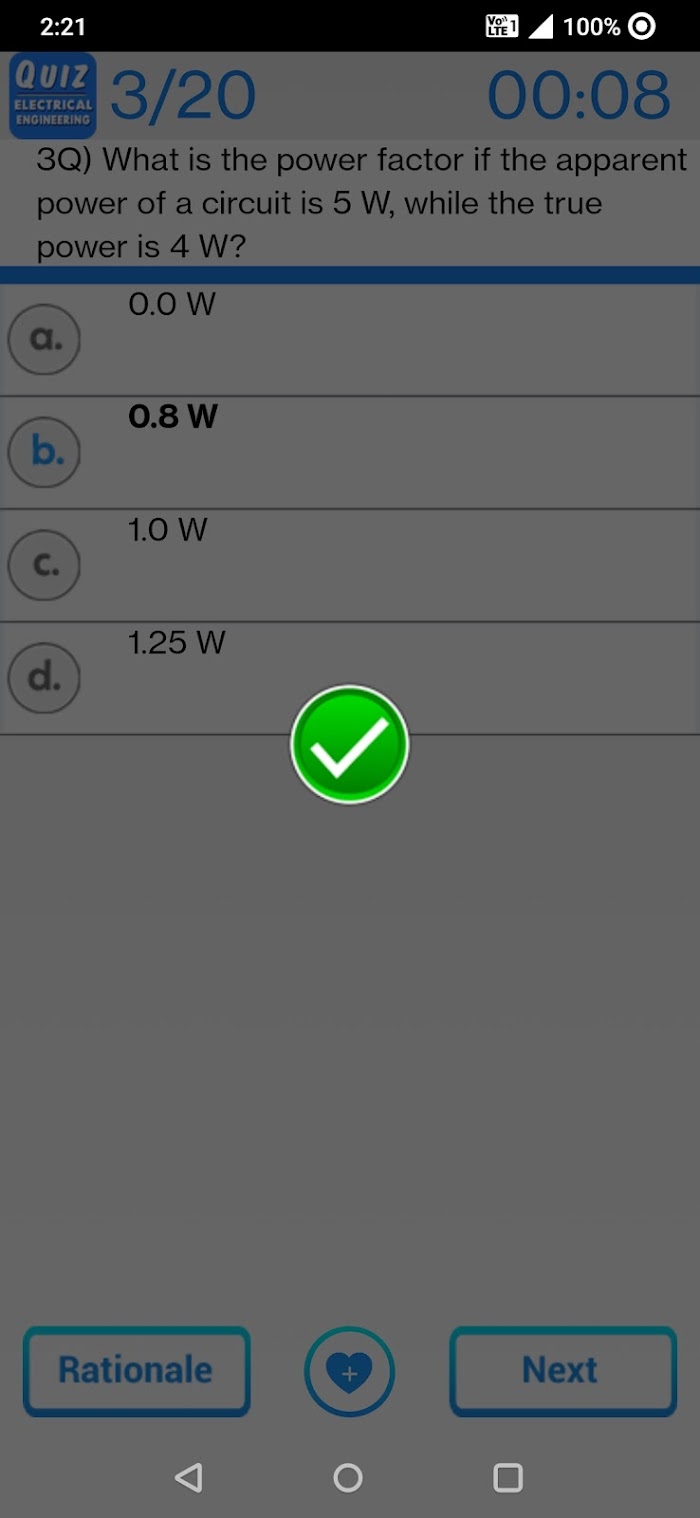The width and height of the screenshot is (700, 1518).
Task: Select option d. 1.25 W
Action: (x=350, y=679)
